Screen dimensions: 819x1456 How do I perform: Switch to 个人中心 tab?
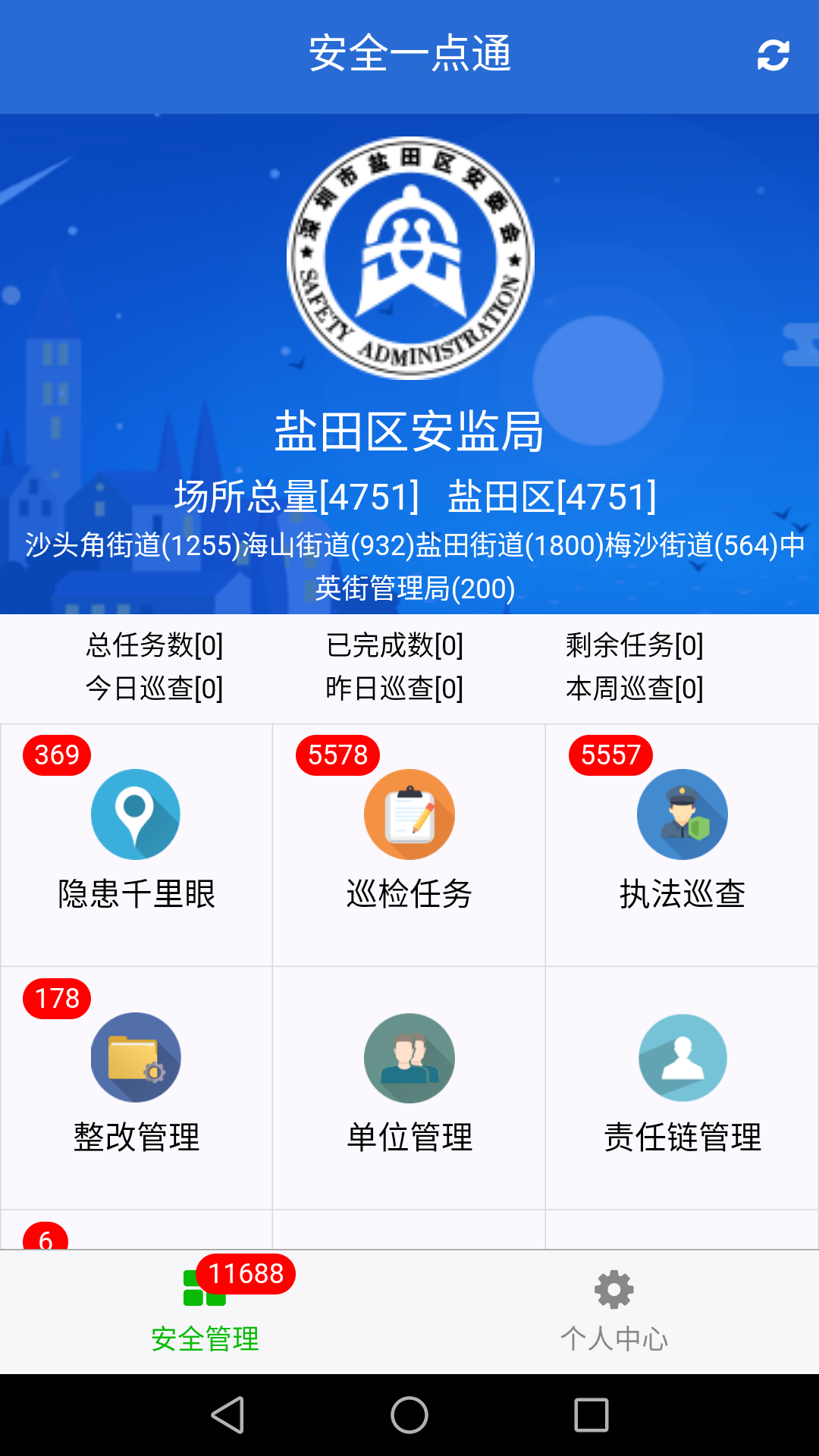[x=614, y=1312]
